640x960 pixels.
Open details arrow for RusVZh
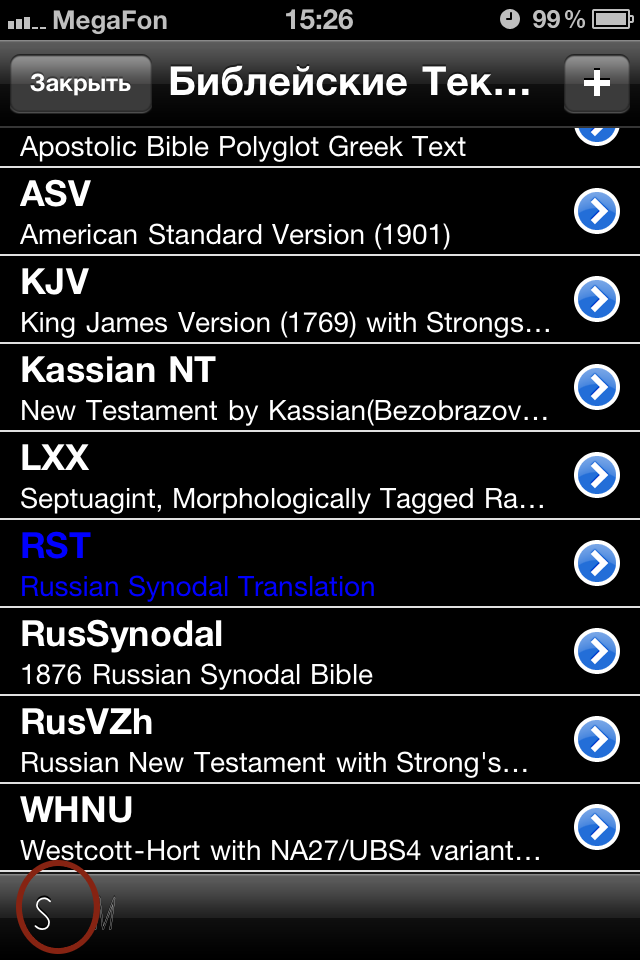tap(597, 739)
